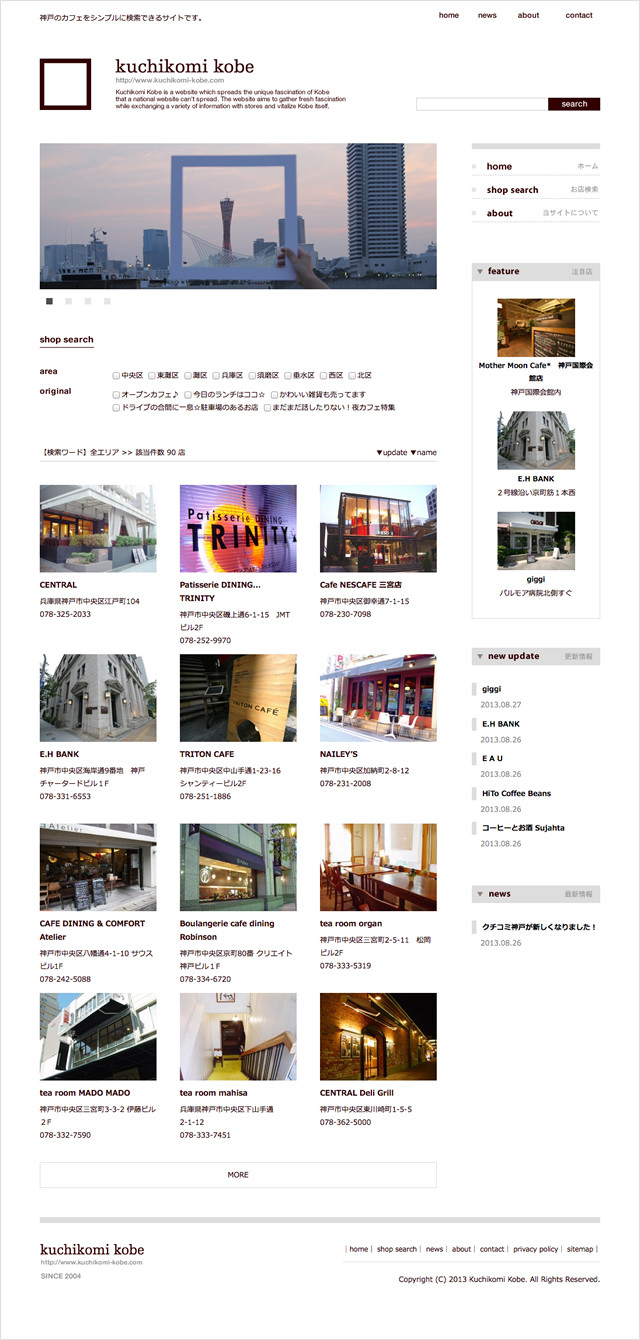This screenshot has height=1340, width=640.
Task: Open the contact link in top navigation
Action: [578, 15]
